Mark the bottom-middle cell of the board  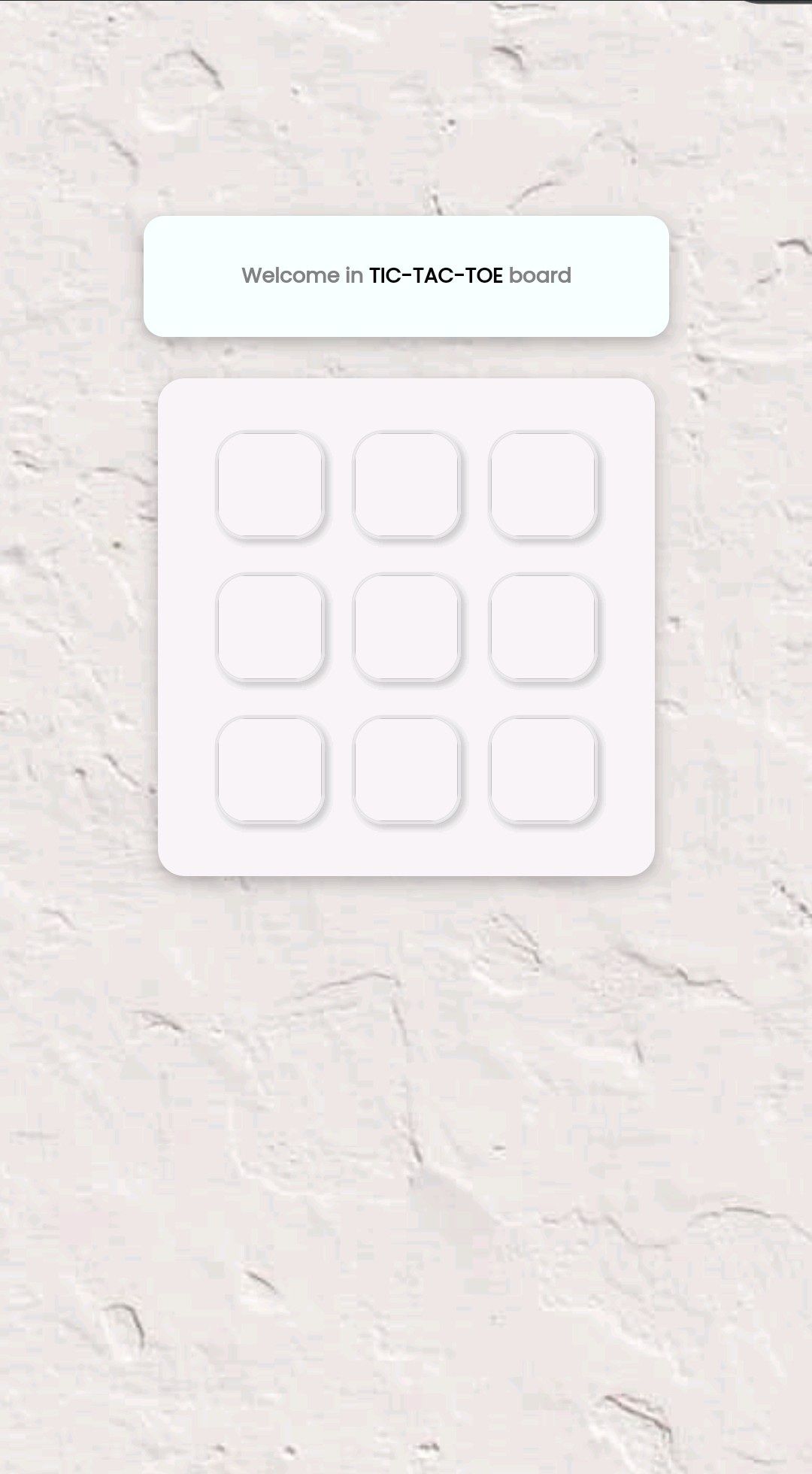pyautogui.click(x=406, y=769)
